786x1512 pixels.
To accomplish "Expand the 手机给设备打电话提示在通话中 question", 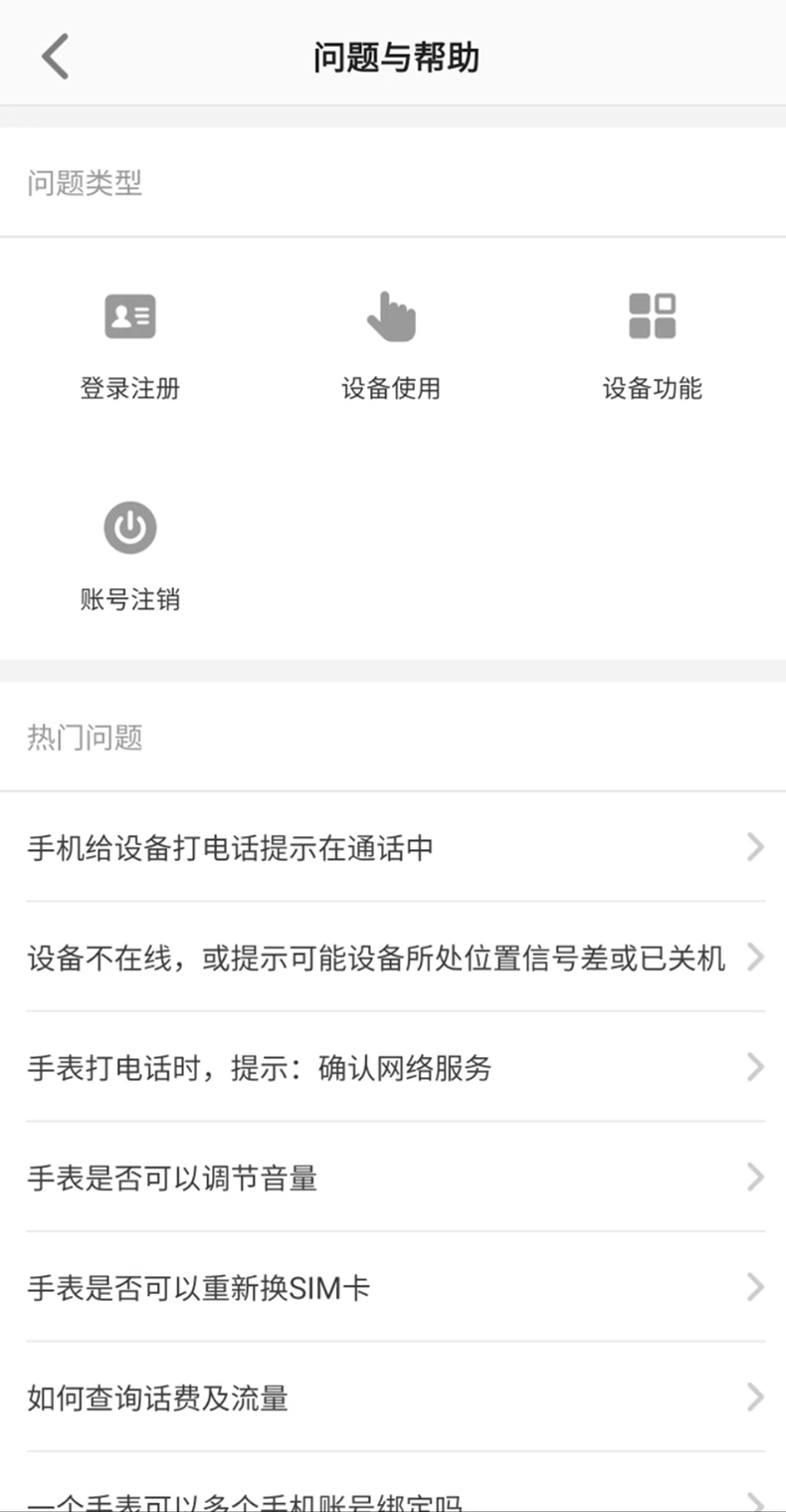I will click(x=393, y=847).
